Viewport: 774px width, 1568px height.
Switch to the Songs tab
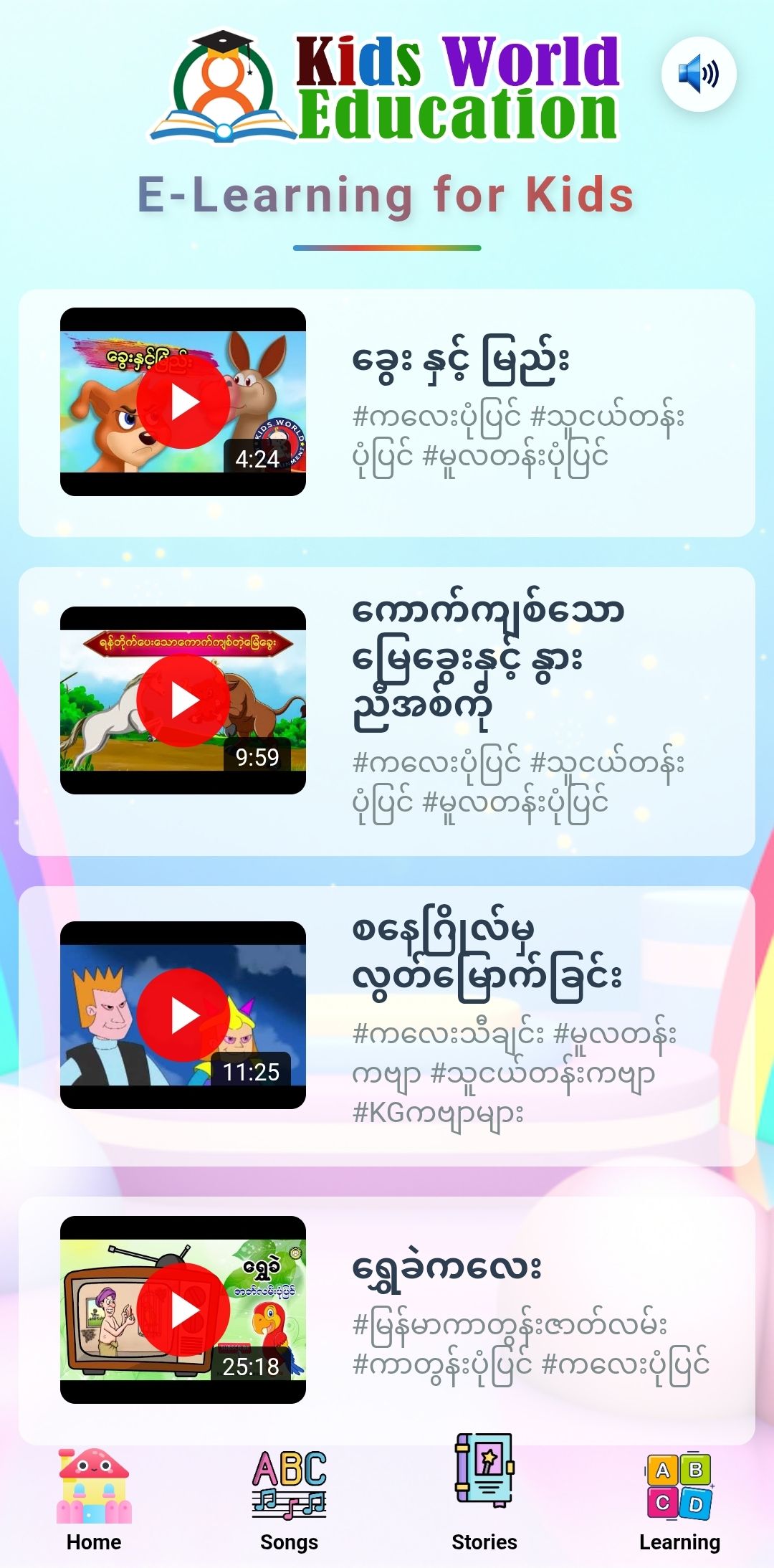click(289, 1501)
